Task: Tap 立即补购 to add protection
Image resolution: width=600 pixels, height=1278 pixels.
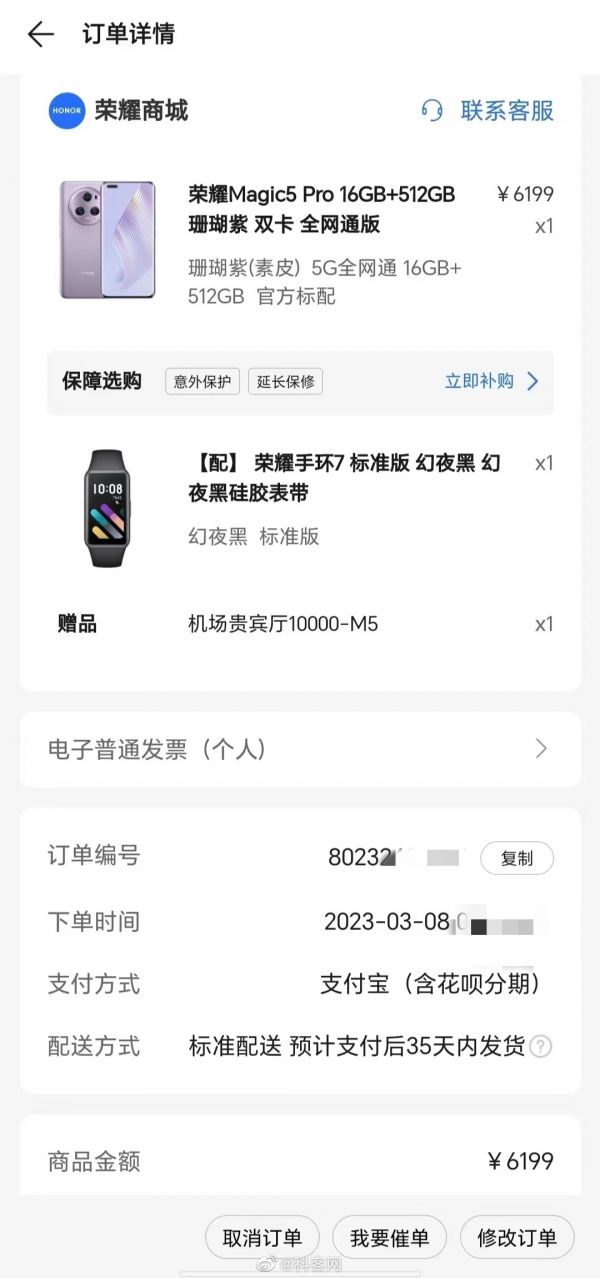Action: [x=491, y=381]
